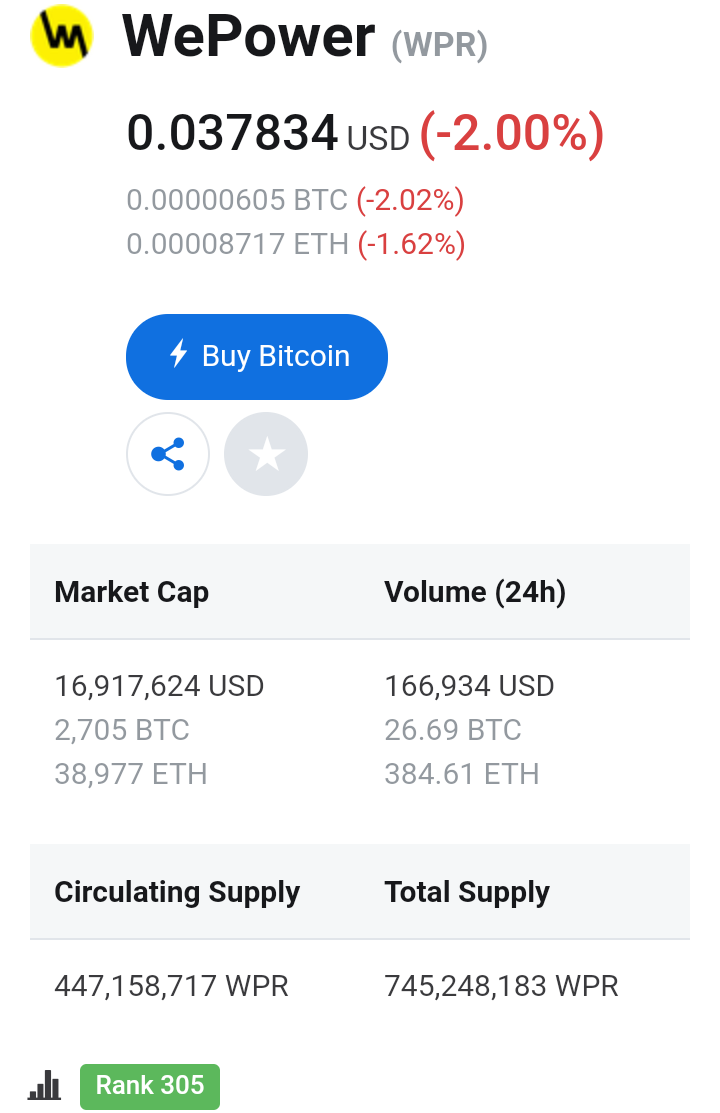Viewport: 720px width, 1113px height.
Task: Add WePower to favorites with the star
Action: pos(266,455)
